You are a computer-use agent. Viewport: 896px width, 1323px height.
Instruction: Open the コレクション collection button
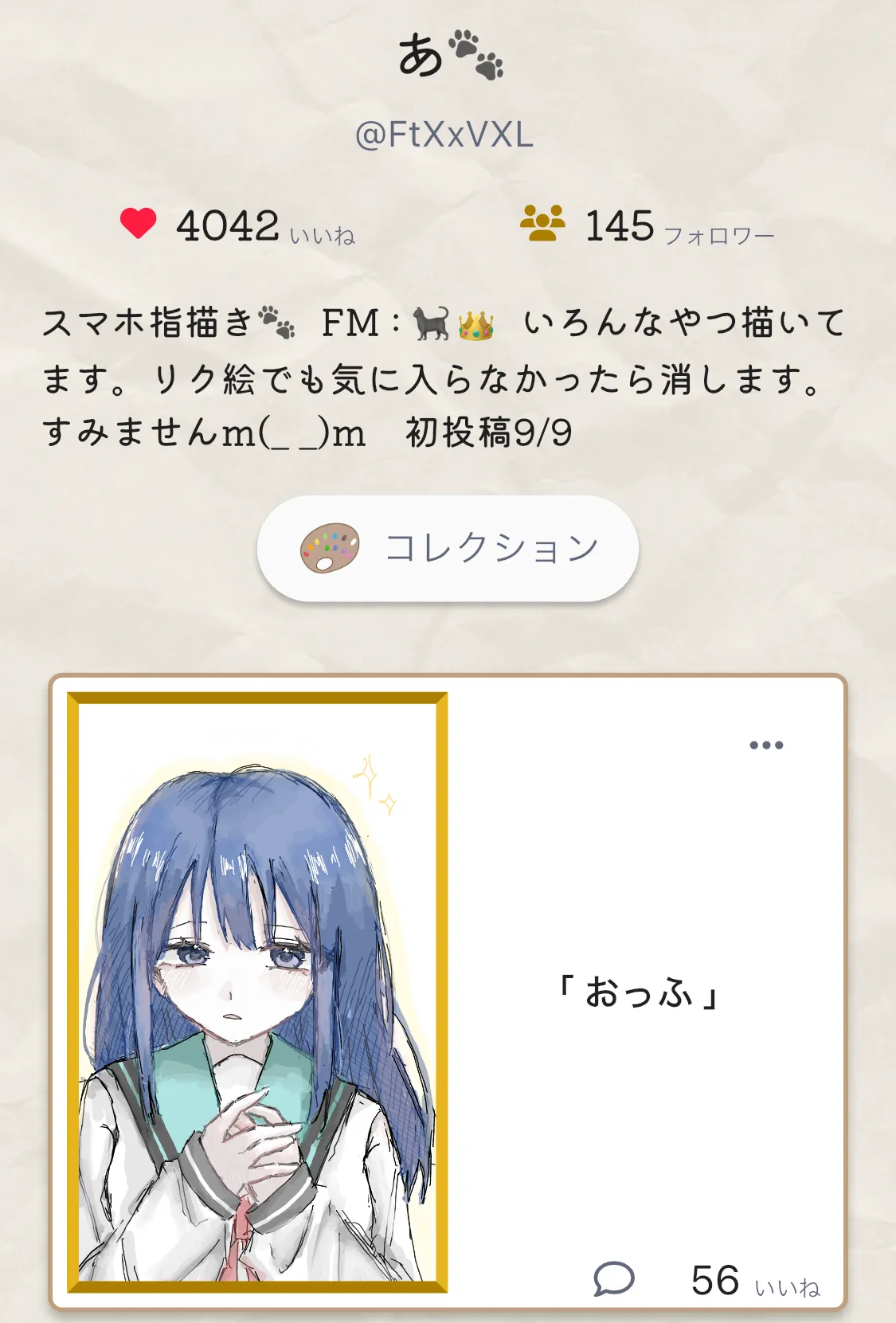point(448,548)
